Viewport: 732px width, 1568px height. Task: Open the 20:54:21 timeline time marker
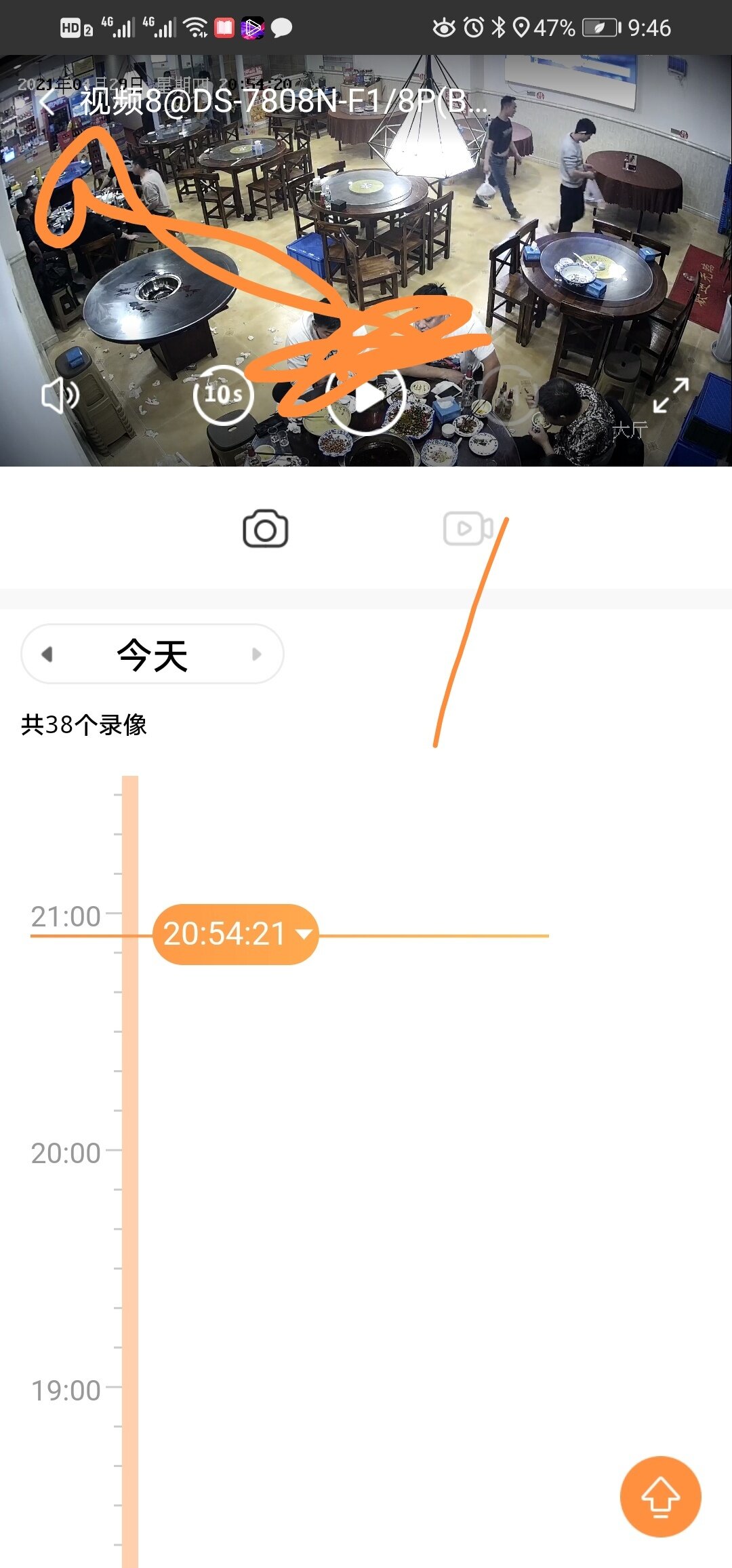[x=235, y=935]
